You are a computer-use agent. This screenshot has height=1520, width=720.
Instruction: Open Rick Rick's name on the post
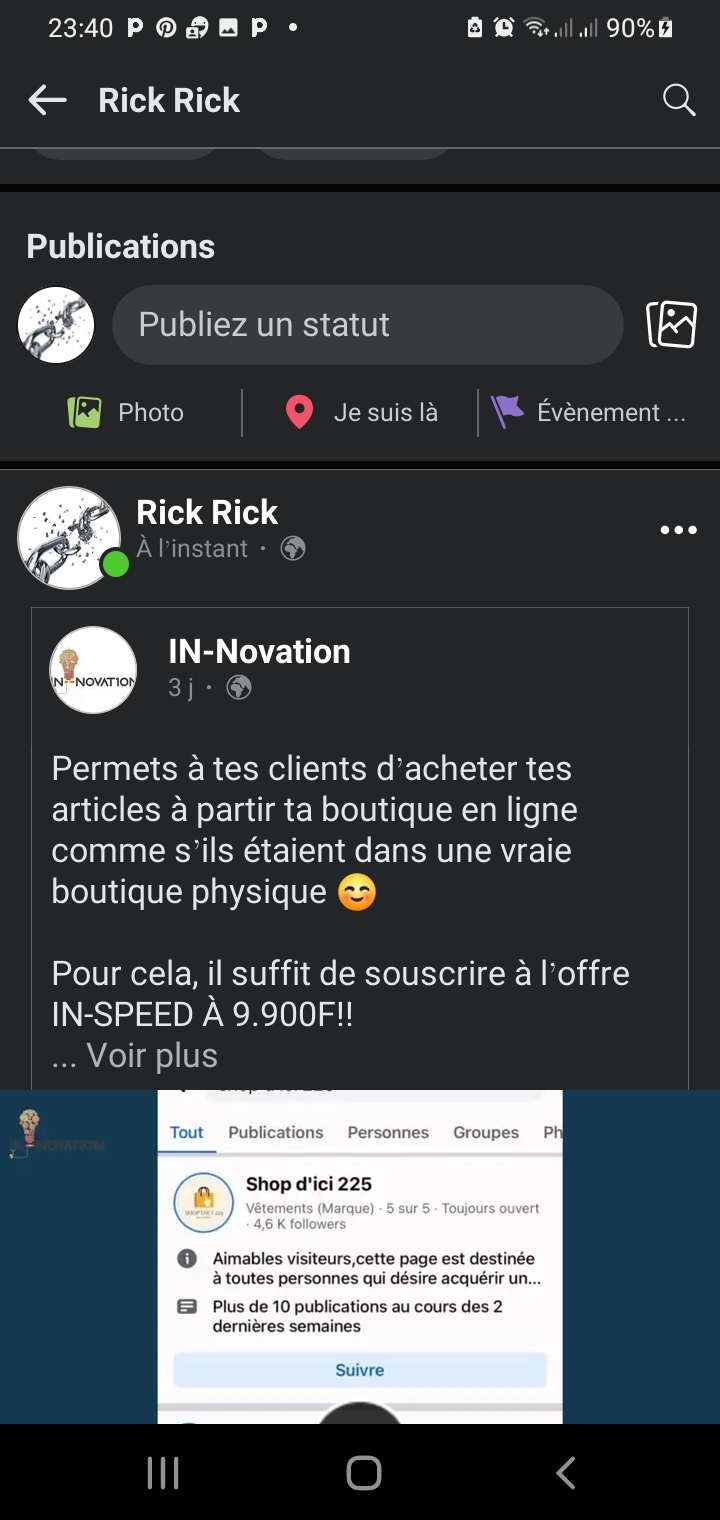(x=207, y=512)
